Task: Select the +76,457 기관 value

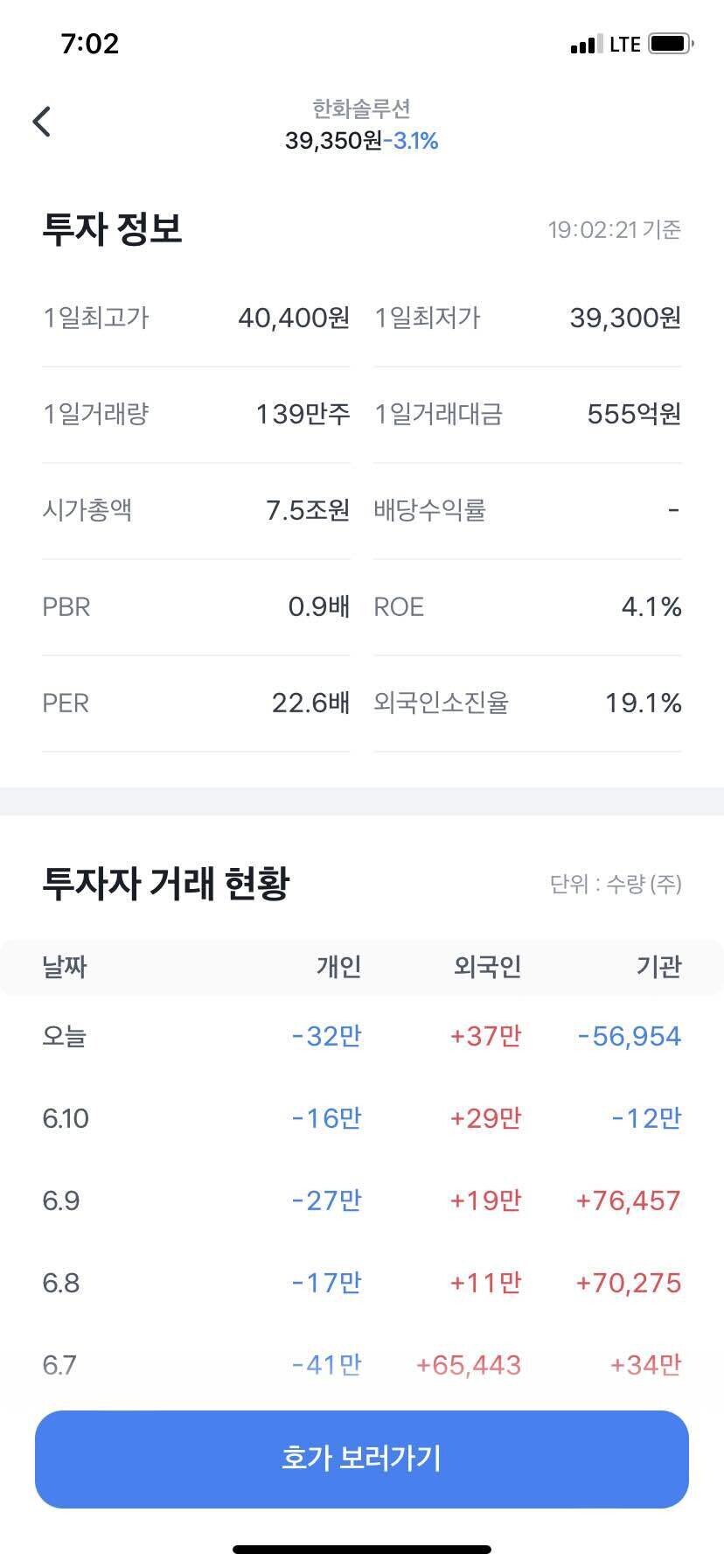Action: click(627, 1200)
